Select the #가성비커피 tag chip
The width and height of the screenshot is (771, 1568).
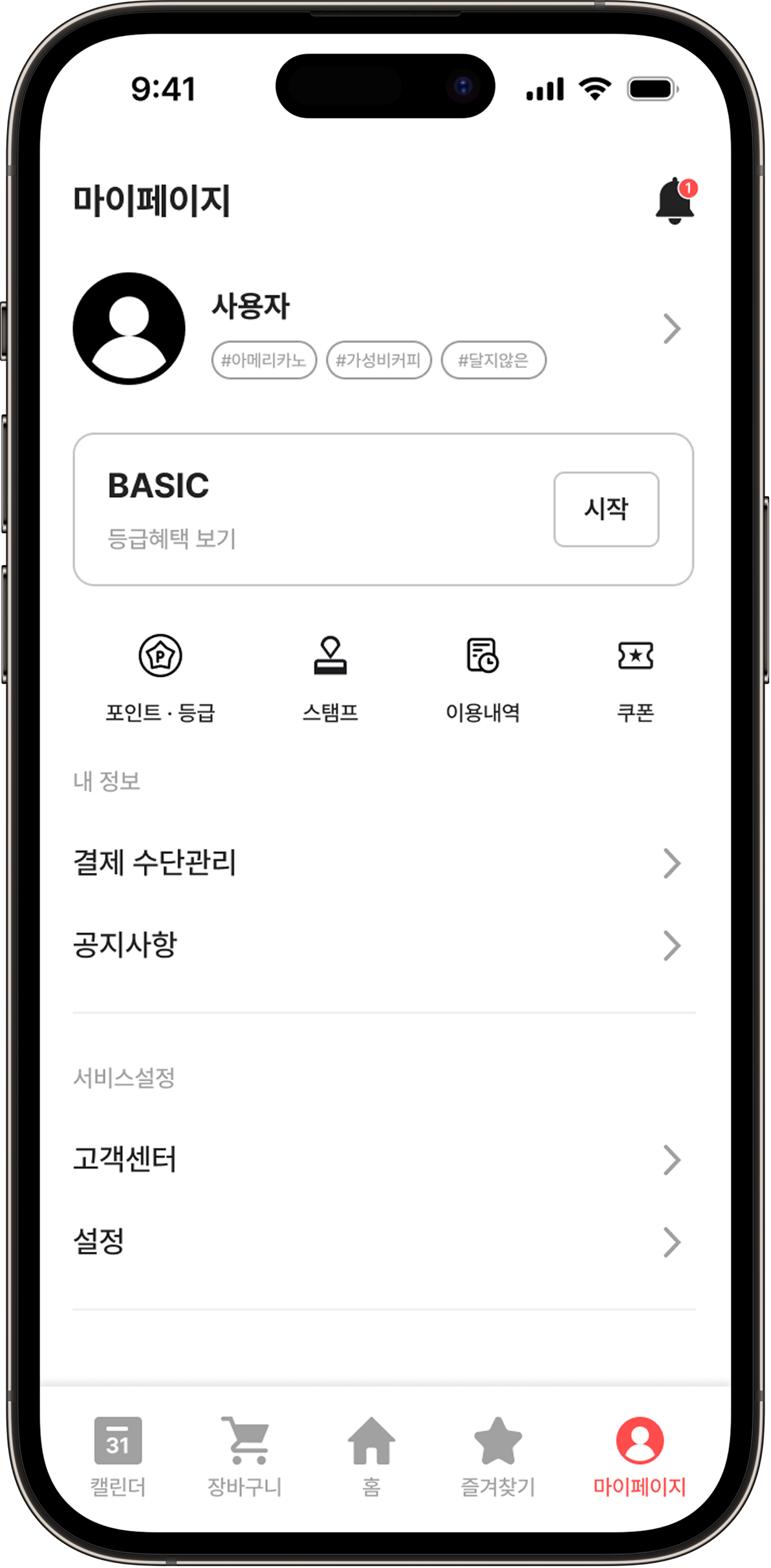tap(378, 360)
